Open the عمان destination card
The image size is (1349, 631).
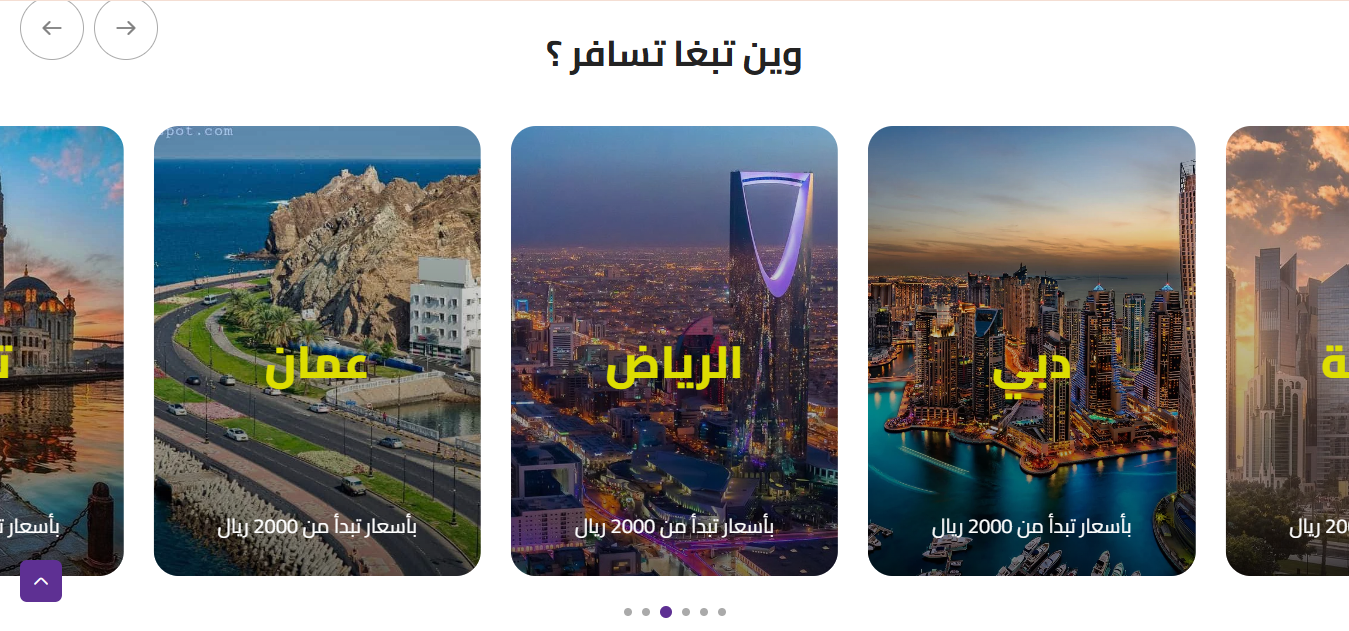pos(317,350)
